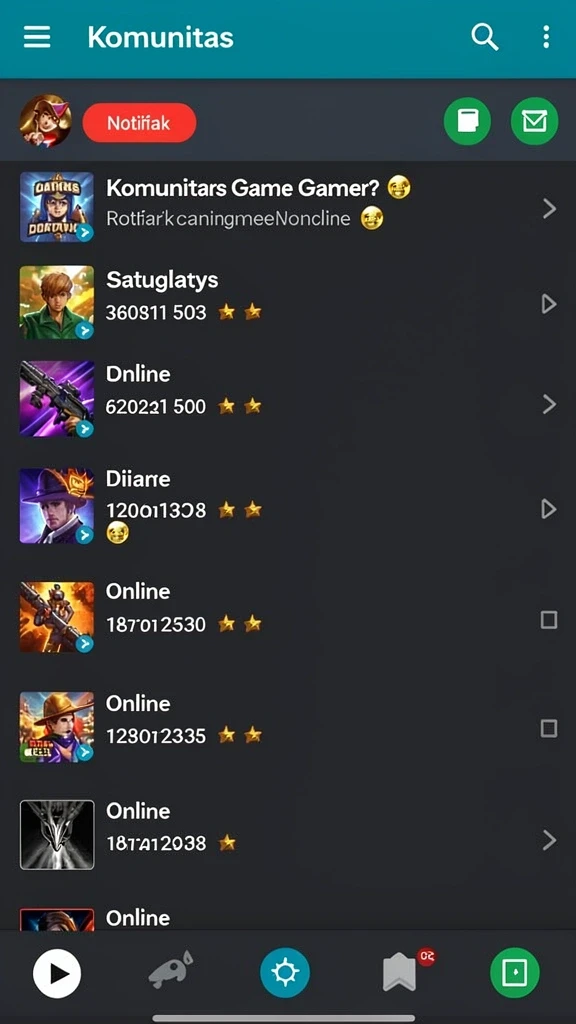This screenshot has width=576, height=1024.
Task: Open search in the Komunitas bar
Action: [x=485, y=37]
